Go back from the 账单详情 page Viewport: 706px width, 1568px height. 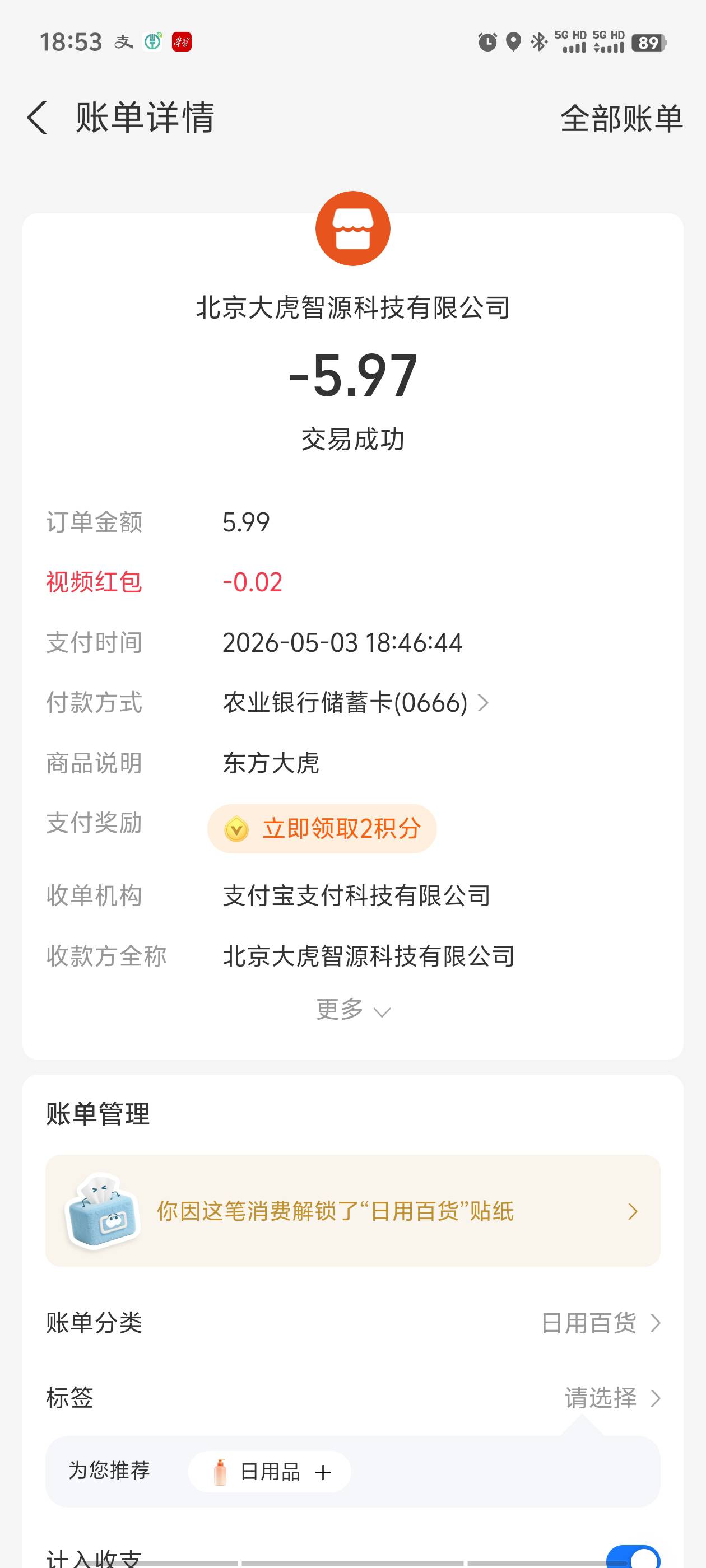point(37,118)
